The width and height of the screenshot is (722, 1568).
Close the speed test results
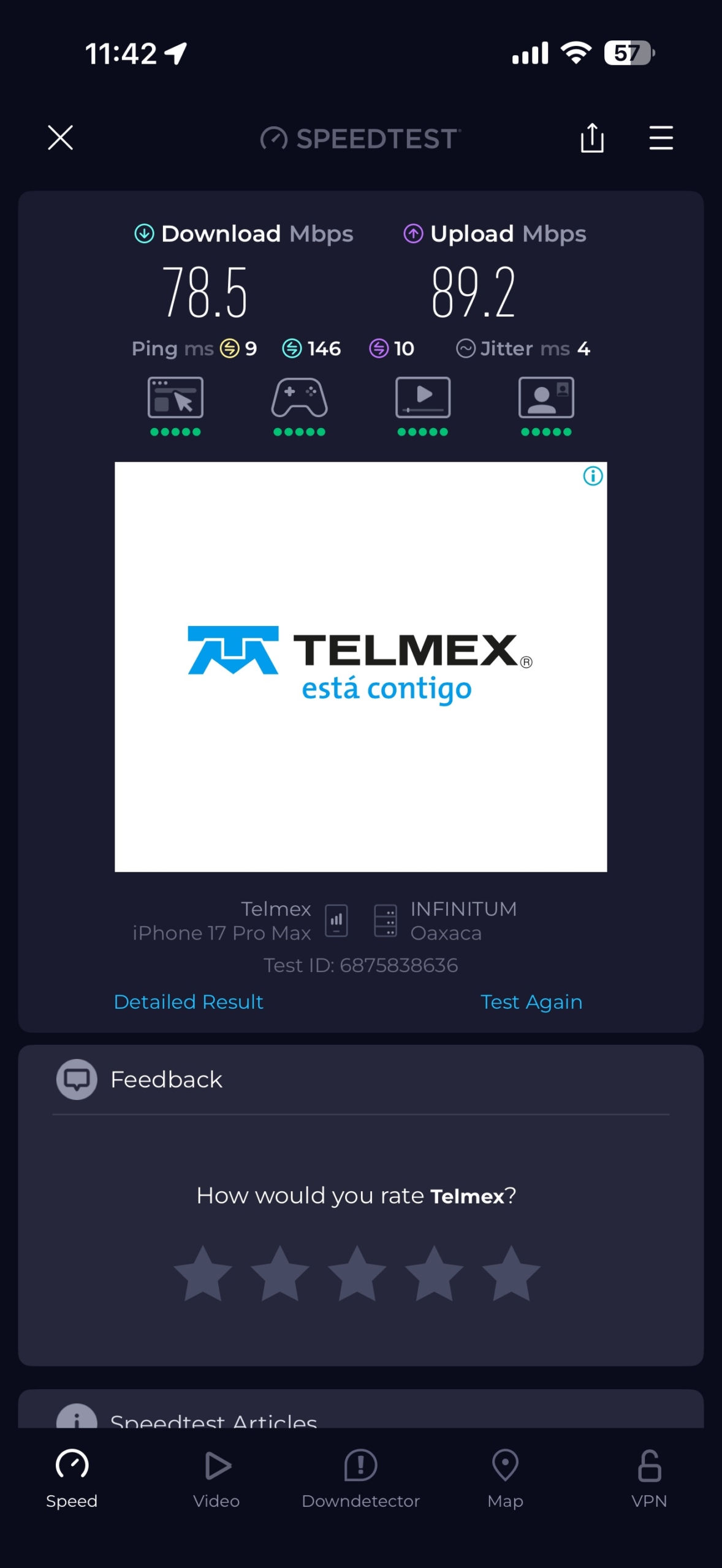pyautogui.click(x=60, y=138)
